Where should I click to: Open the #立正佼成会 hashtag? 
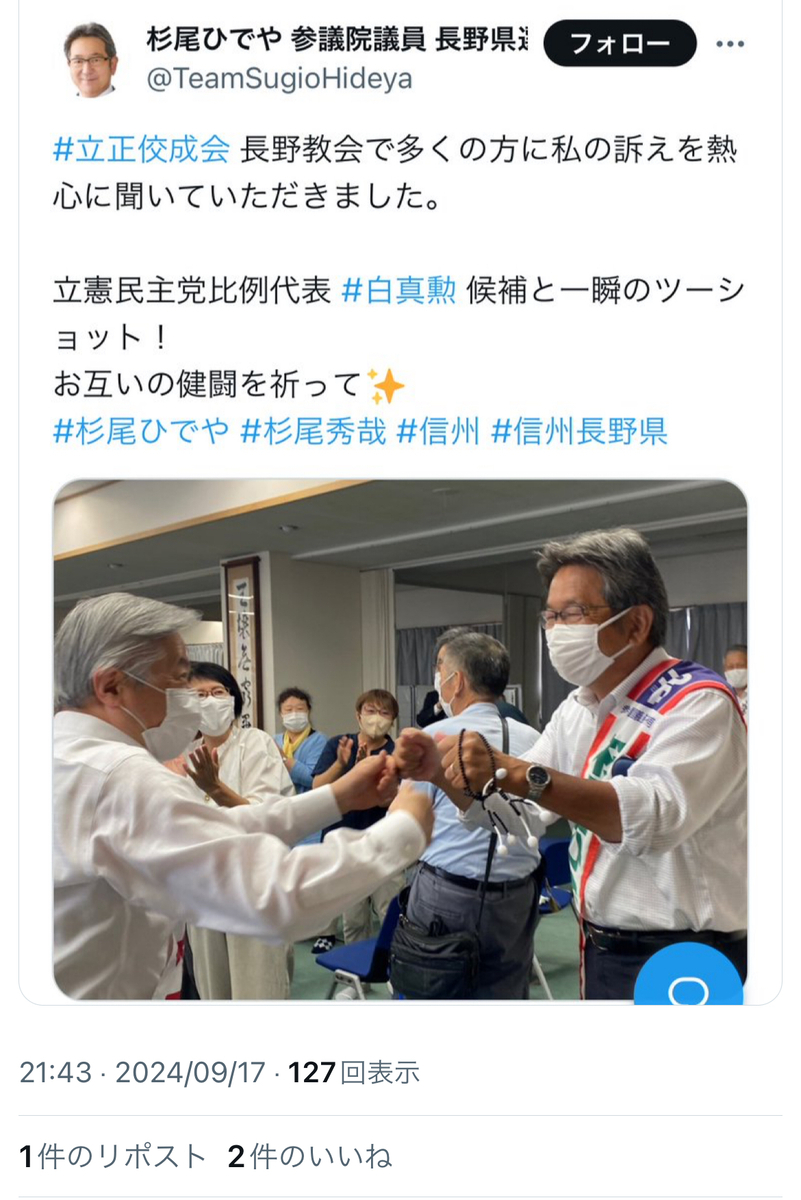tap(142, 149)
